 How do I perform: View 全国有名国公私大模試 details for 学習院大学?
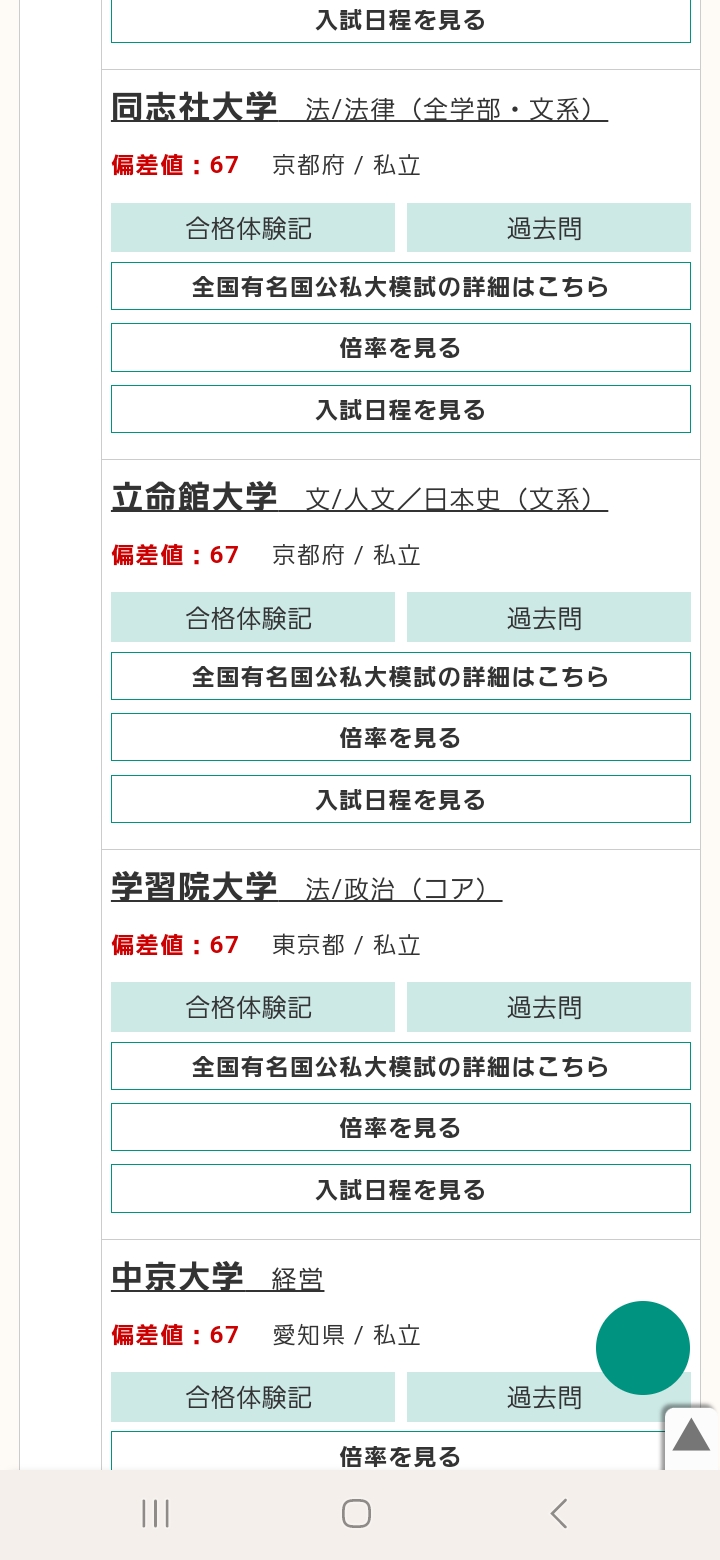click(x=400, y=1067)
